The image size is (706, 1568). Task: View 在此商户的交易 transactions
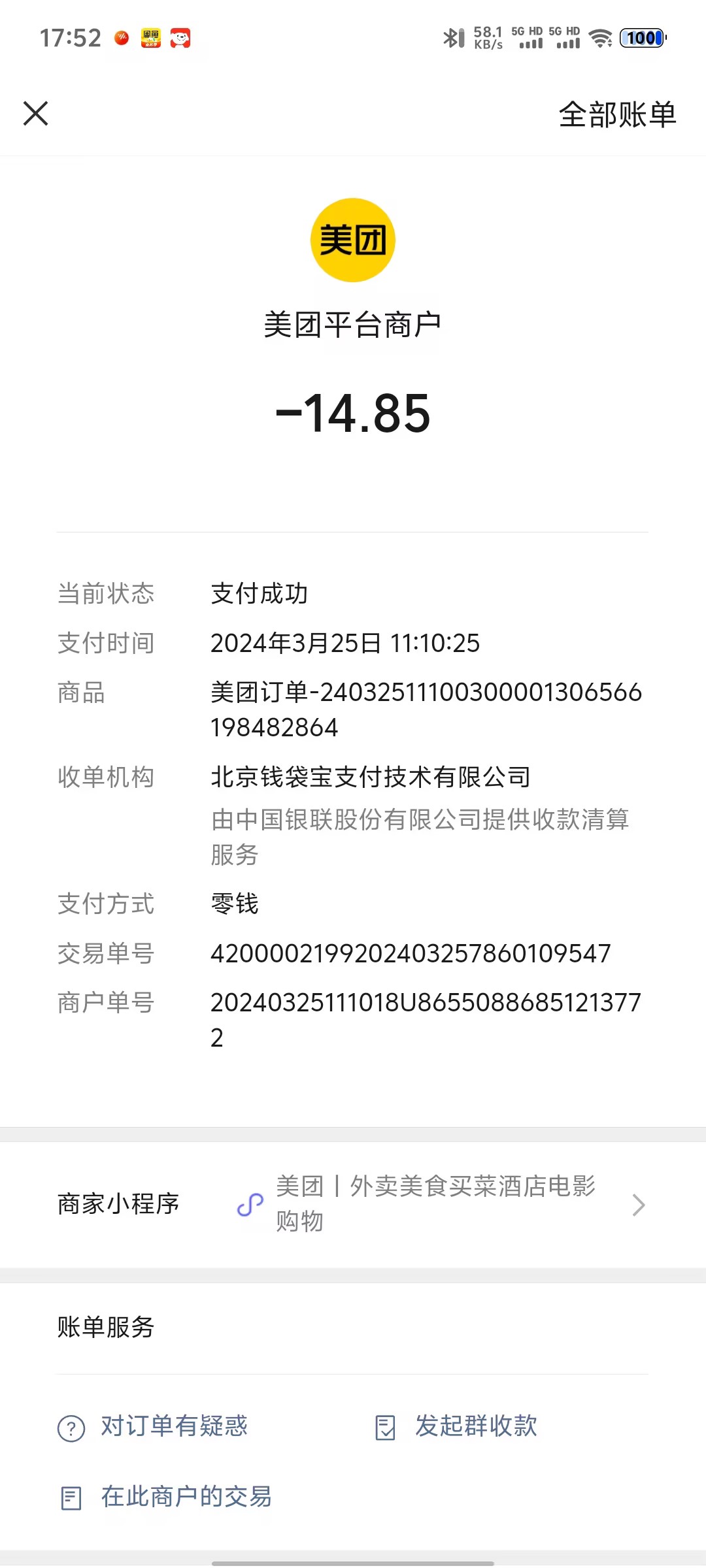[186, 1497]
